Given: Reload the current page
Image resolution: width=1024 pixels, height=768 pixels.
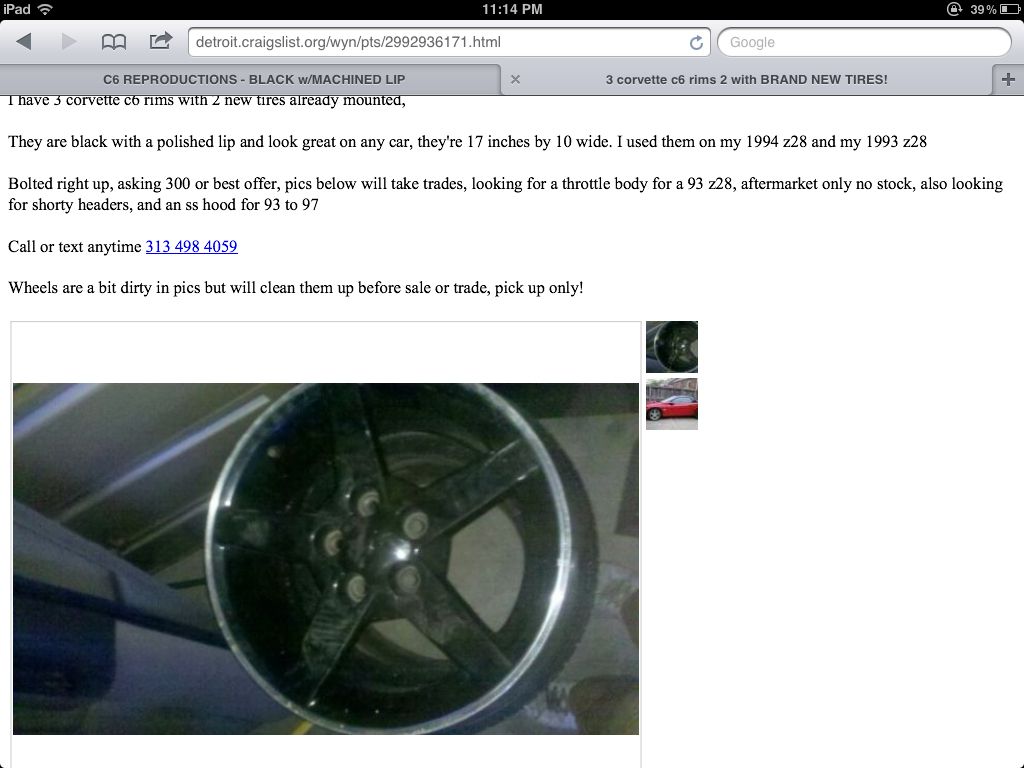Looking at the screenshot, I should (696, 43).
